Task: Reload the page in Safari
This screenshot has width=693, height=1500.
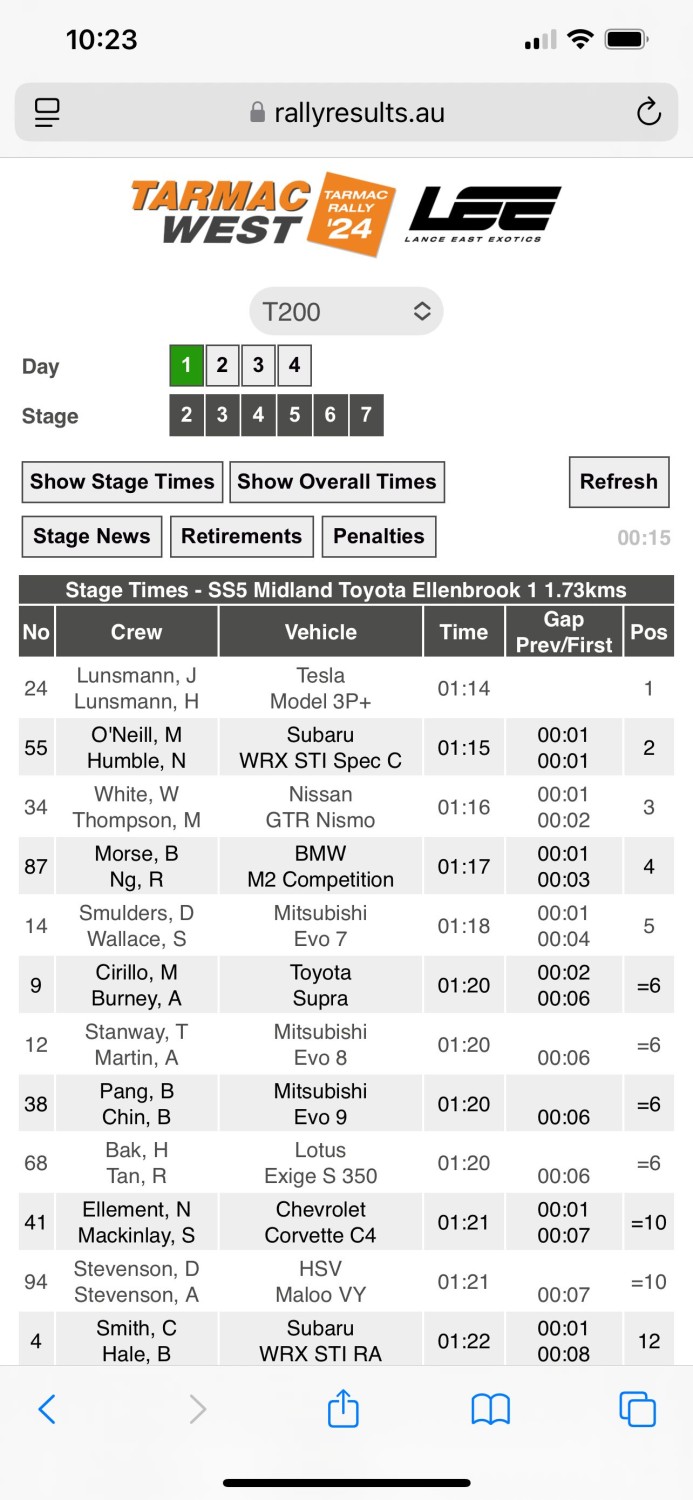Action: (x=649, y=112)
